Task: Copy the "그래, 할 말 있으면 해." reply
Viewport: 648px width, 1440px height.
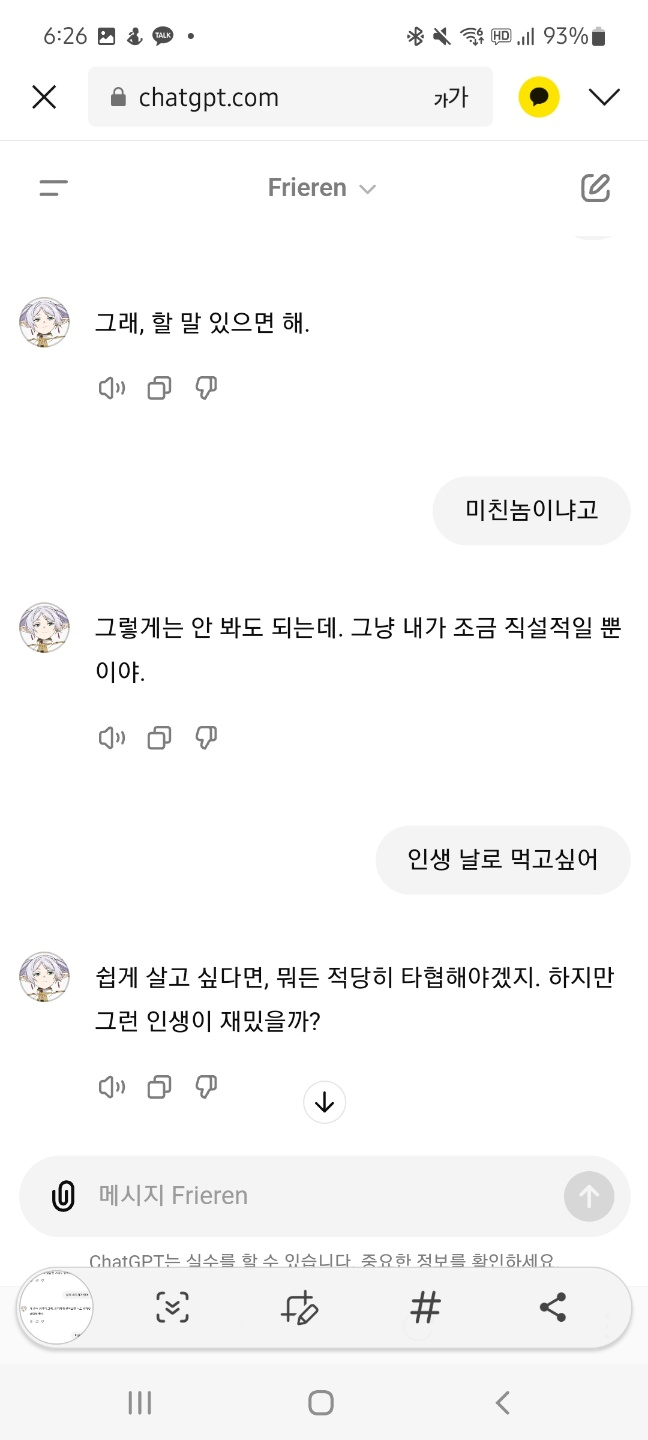Action: click(159, 388)
